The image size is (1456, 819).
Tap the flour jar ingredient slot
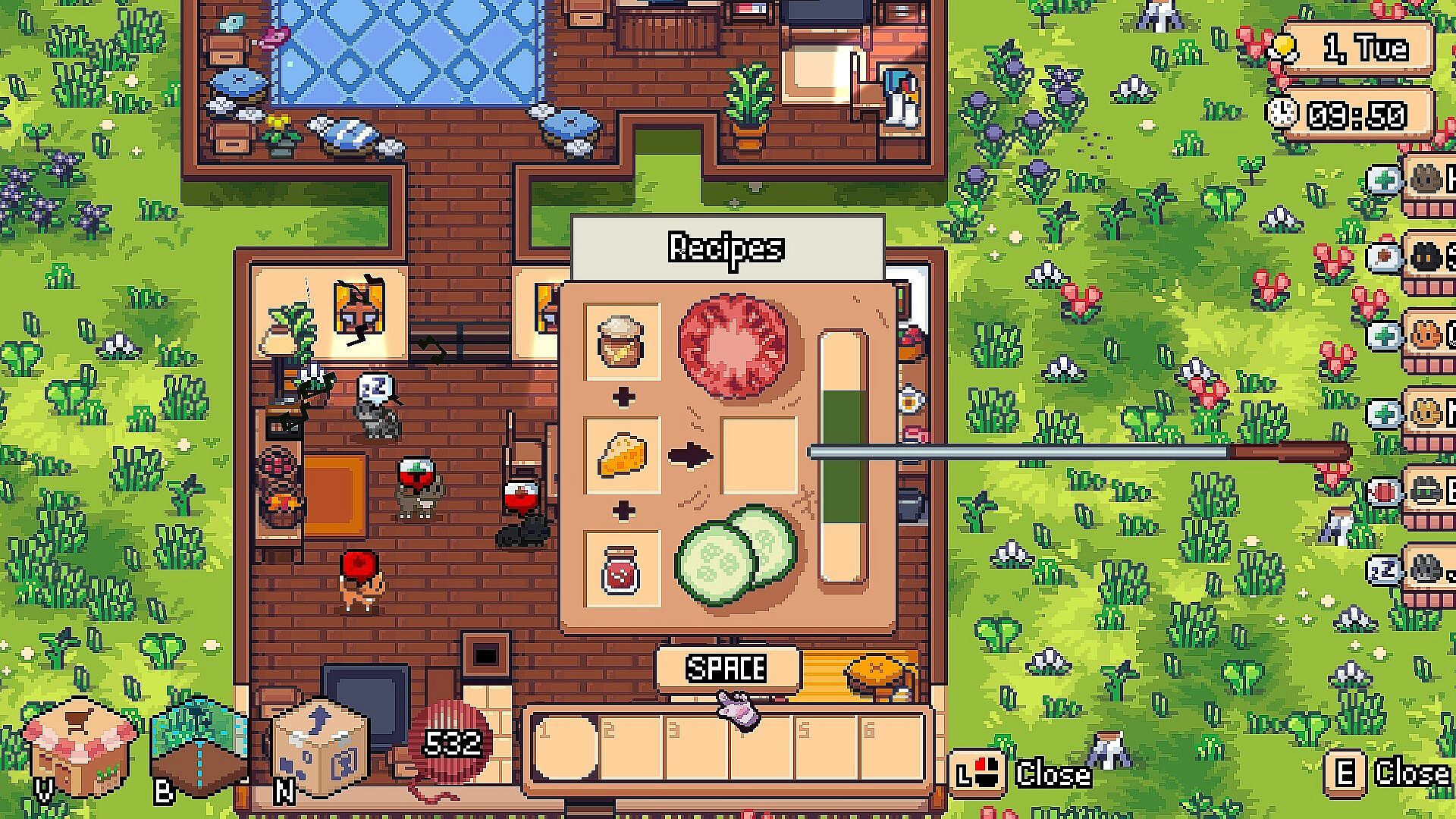[622, 341]
